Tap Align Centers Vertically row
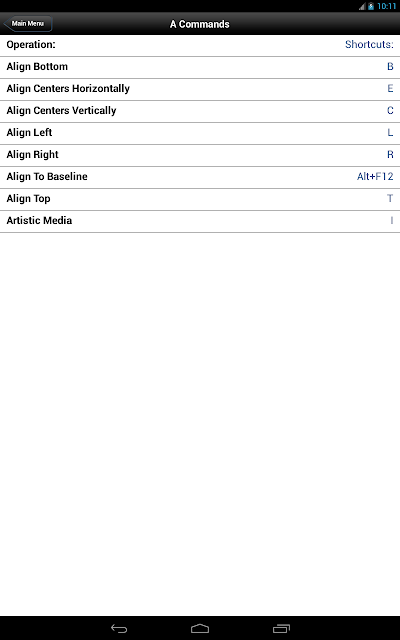This screenshot has height=640, width=400. (x=200, y=111)
